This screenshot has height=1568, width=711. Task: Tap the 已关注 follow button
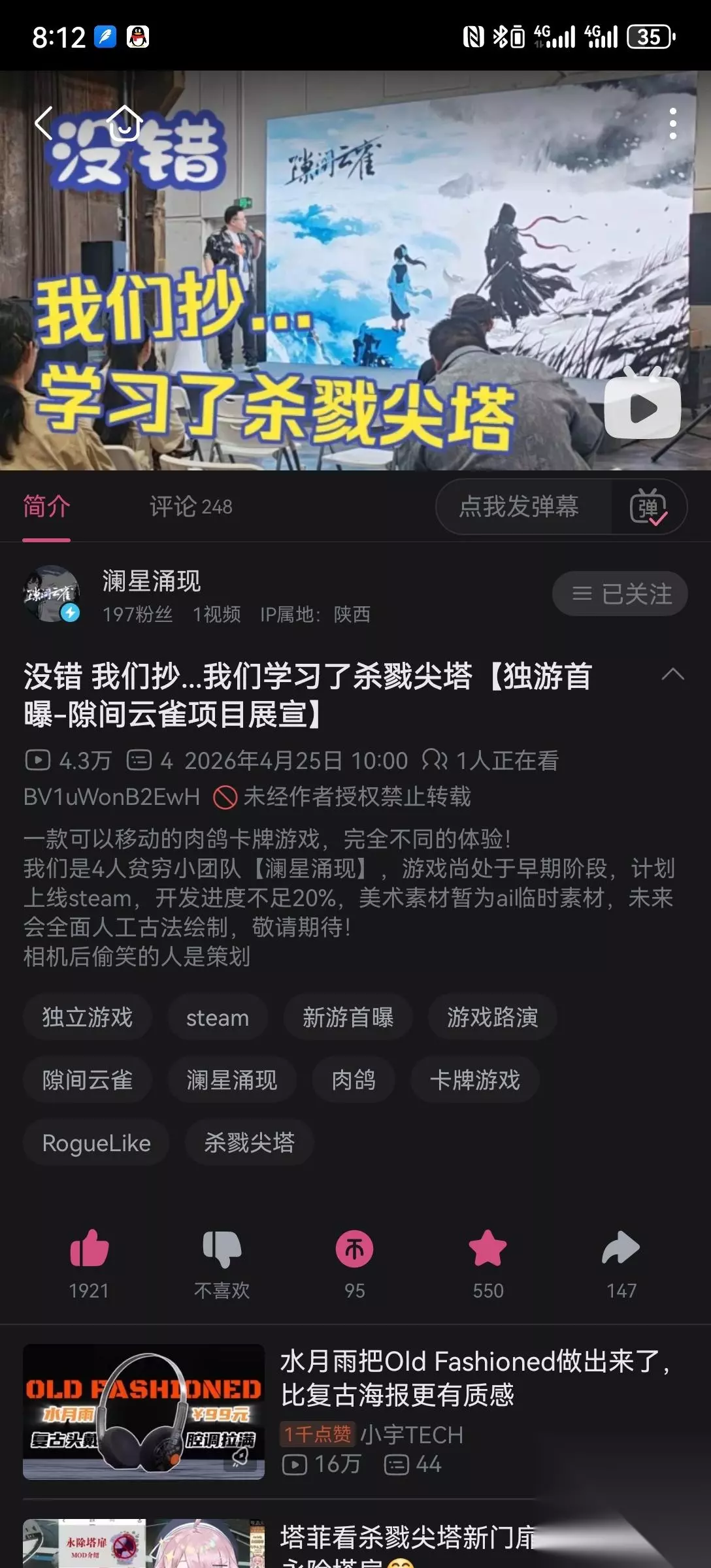tap(620, 594)
